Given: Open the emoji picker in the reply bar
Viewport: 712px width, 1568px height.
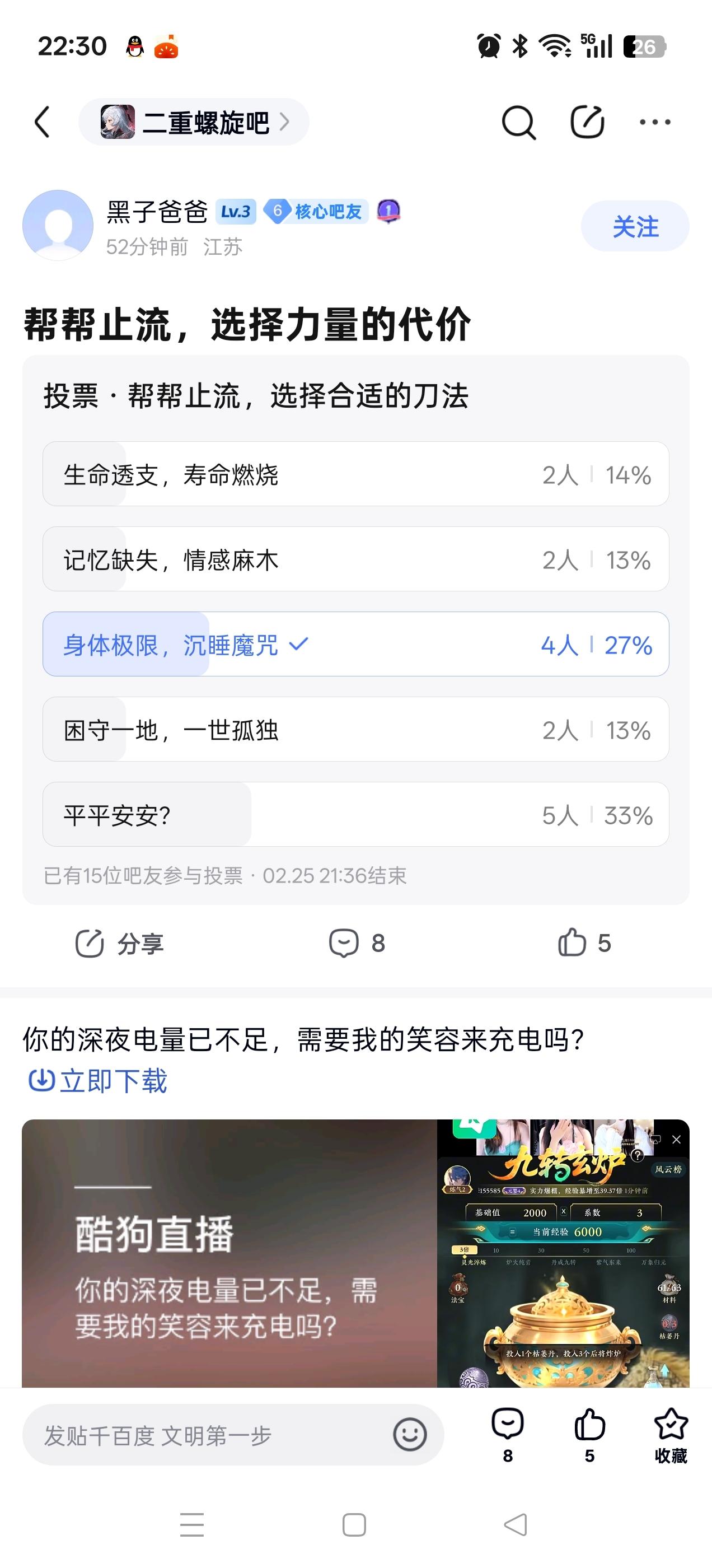Looking at the screenshot, I should [x=410, y=1435].
